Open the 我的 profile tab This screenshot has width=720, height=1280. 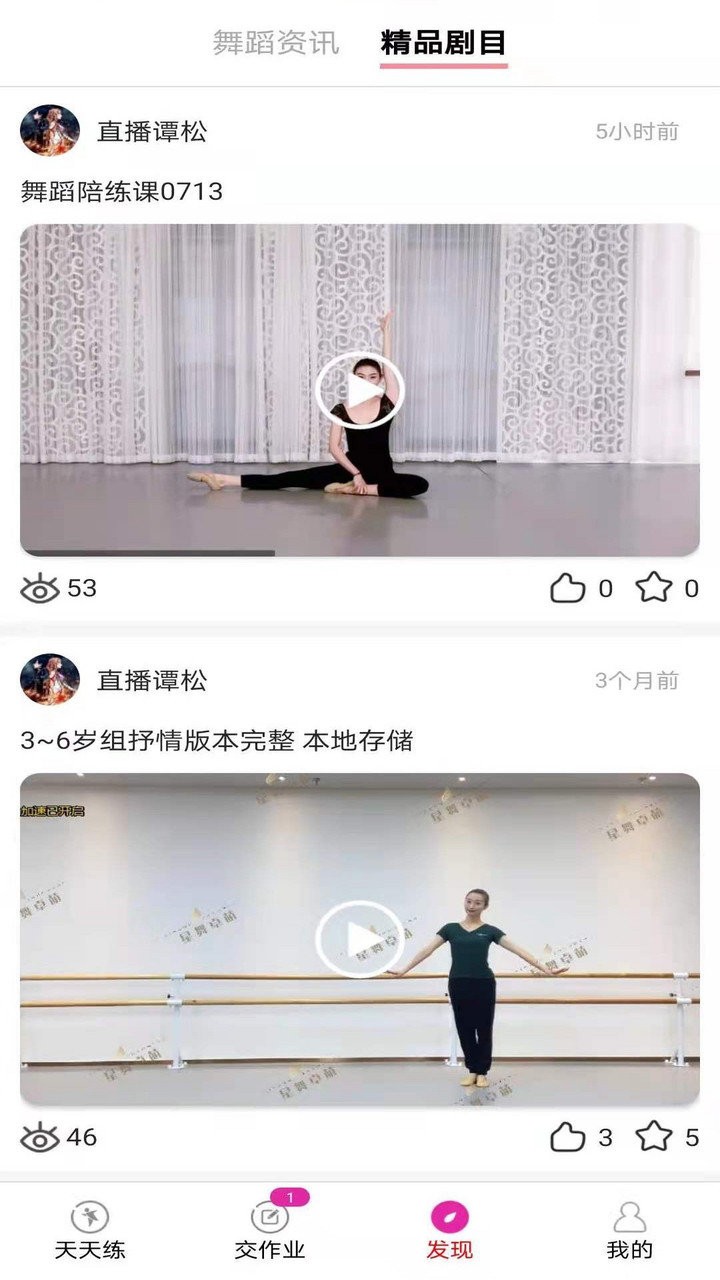click(630, 1231)
